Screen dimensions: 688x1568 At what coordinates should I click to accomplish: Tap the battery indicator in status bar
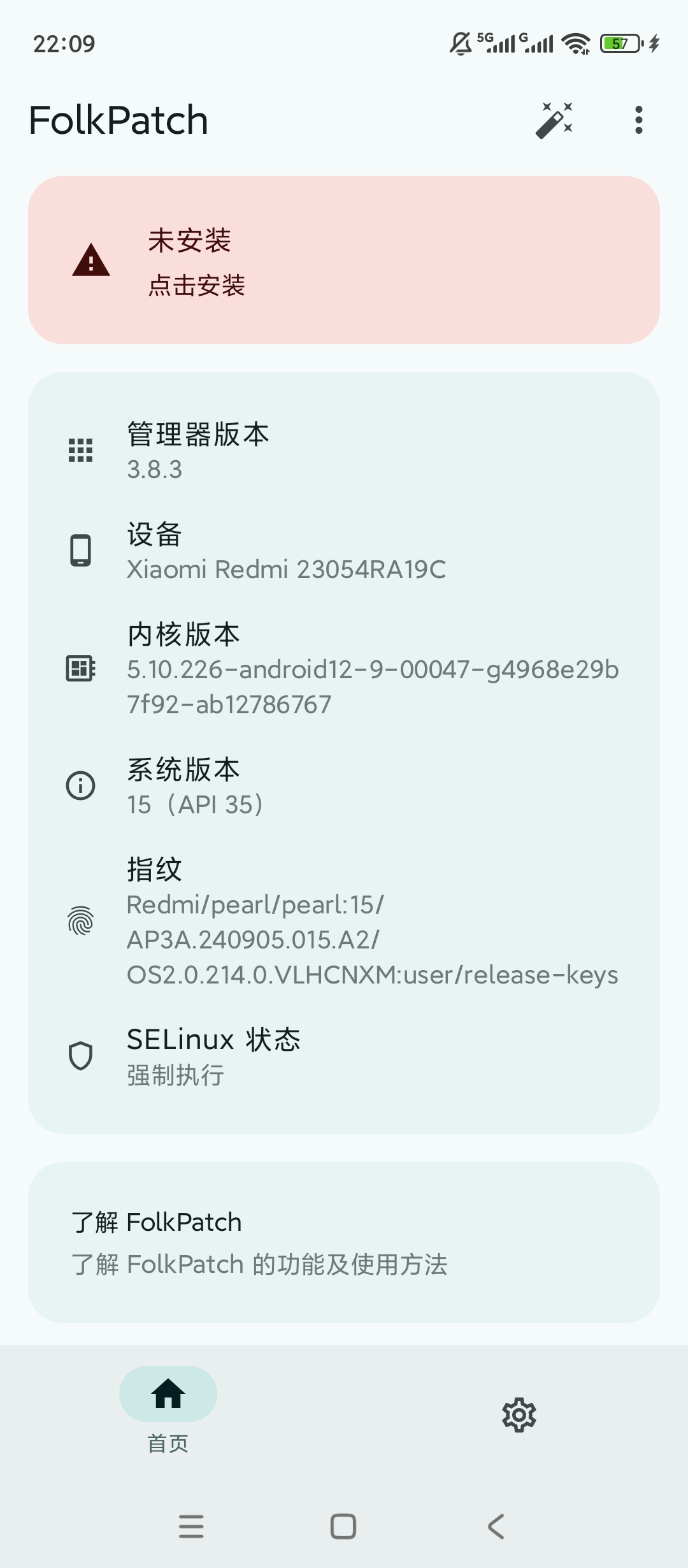[x=619, y=43]
